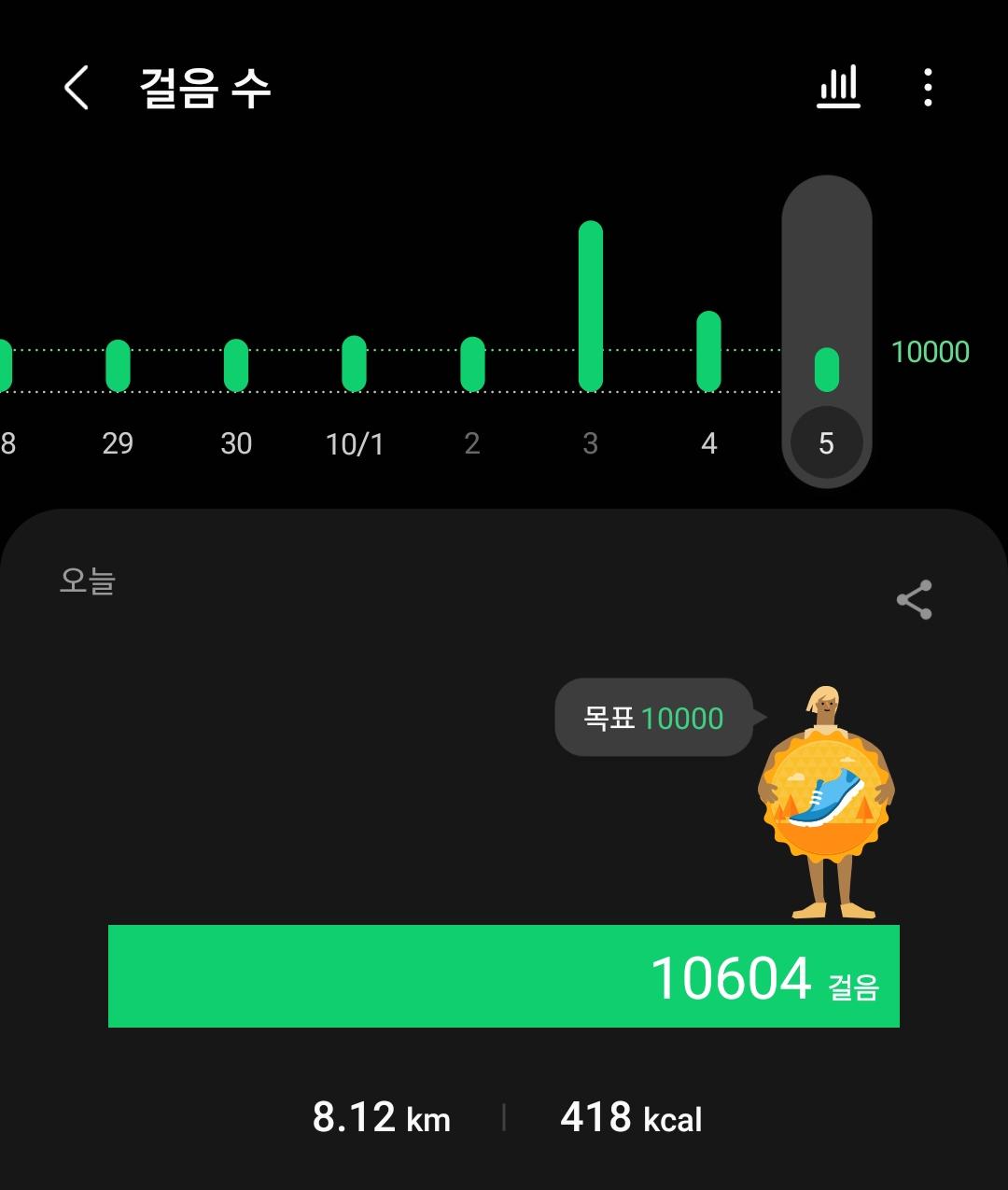Open the step trends chart icon

tap(838, 88)
